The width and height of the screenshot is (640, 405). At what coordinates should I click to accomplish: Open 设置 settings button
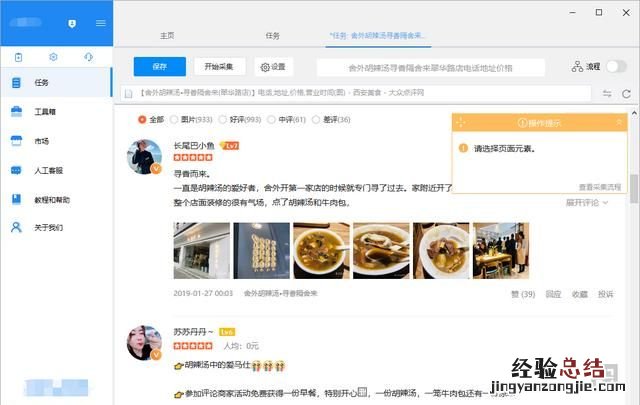point(272,67)
